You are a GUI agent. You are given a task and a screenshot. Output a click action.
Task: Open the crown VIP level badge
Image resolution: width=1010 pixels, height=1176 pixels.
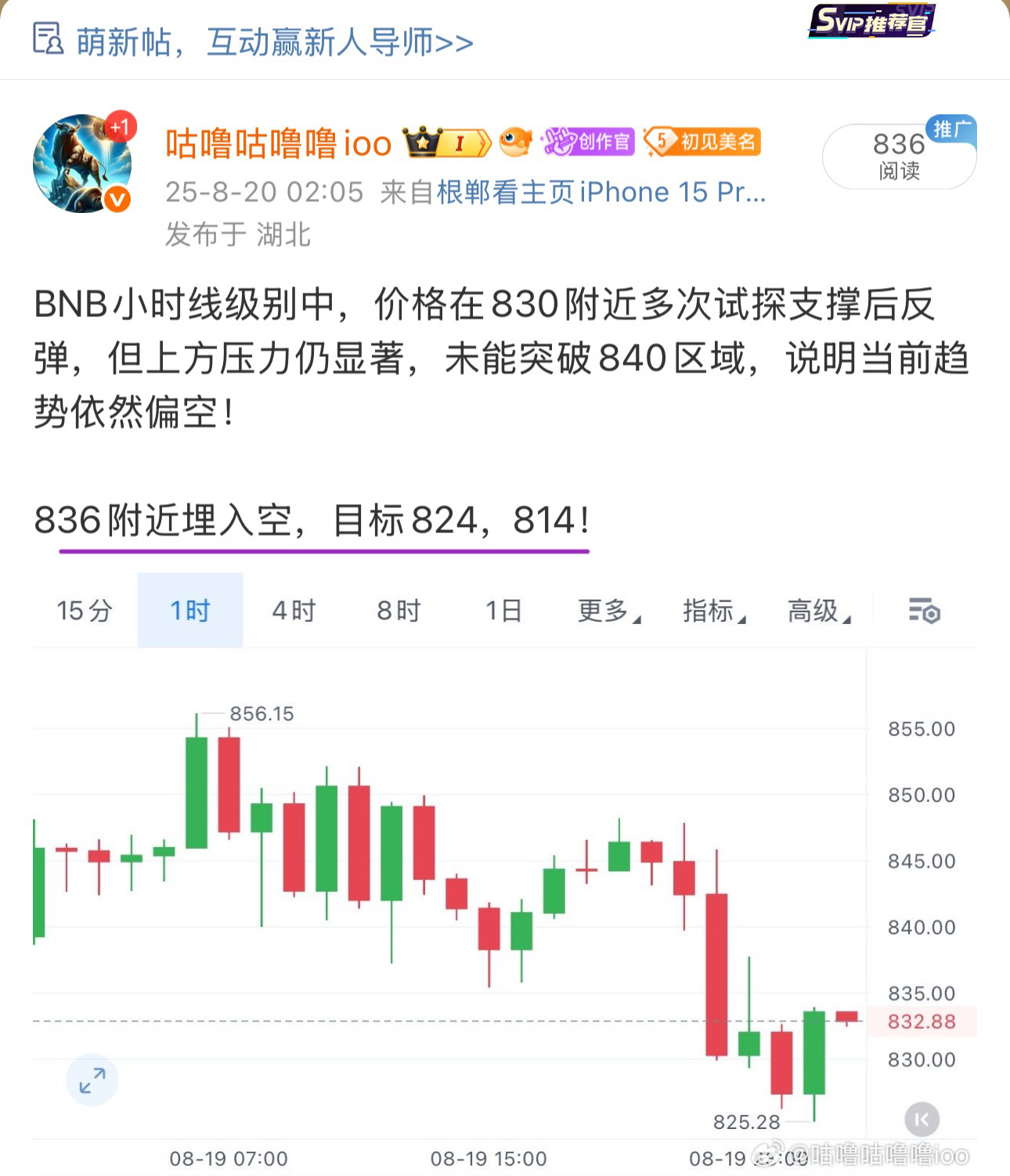pos(448,141)
